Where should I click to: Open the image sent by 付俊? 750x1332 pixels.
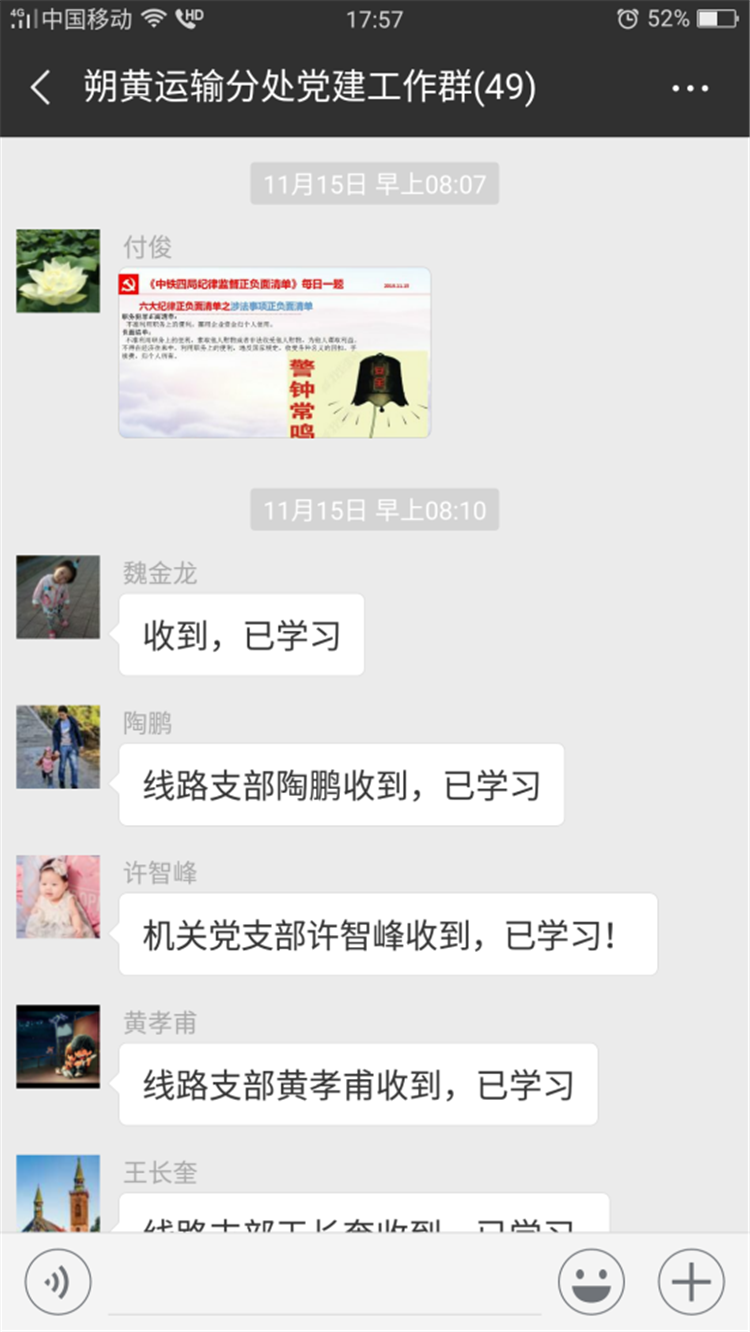tap(275, 352)
